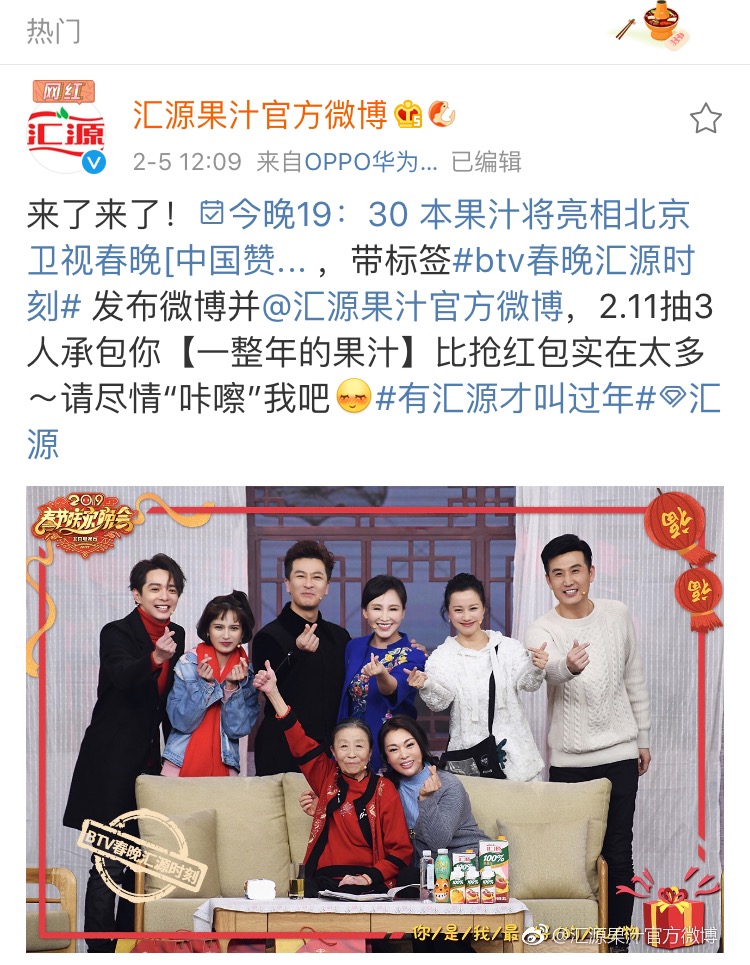Favorite this post with the star icon
This screenshot has width=750, height=965.
click(x=705, y=119)
